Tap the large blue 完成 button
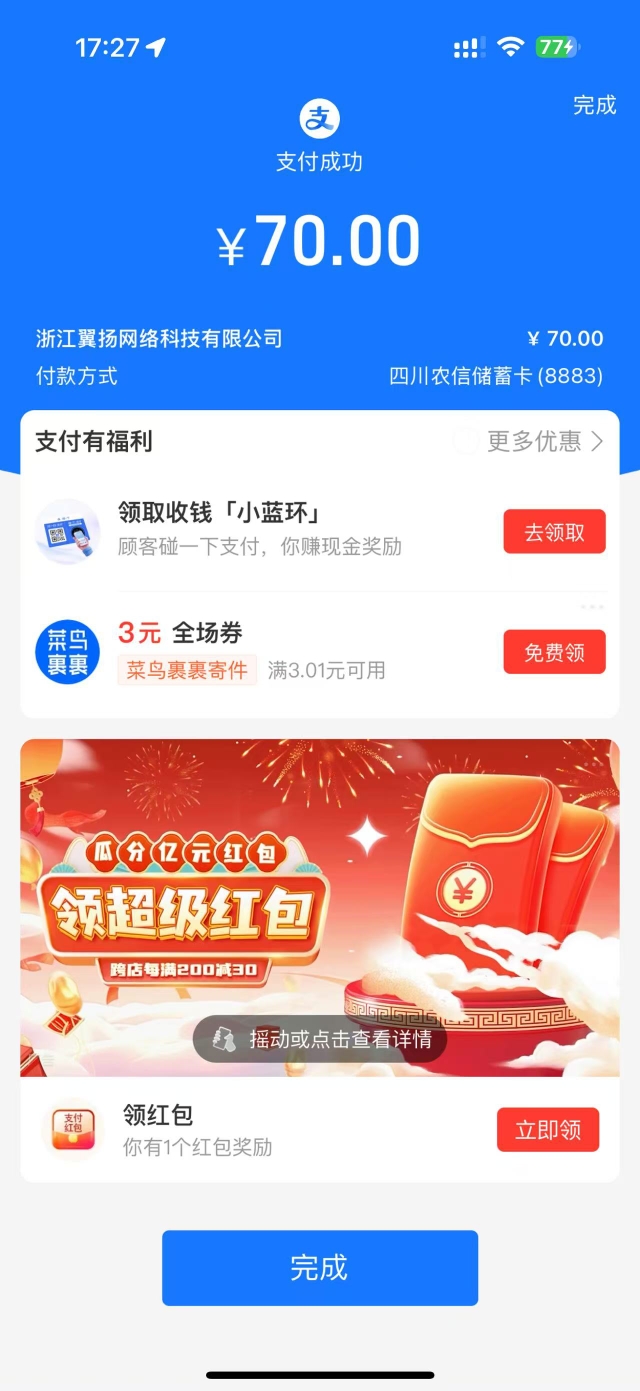The height and width of the screenshot is (1391, 640). [x=320, y=1267]
